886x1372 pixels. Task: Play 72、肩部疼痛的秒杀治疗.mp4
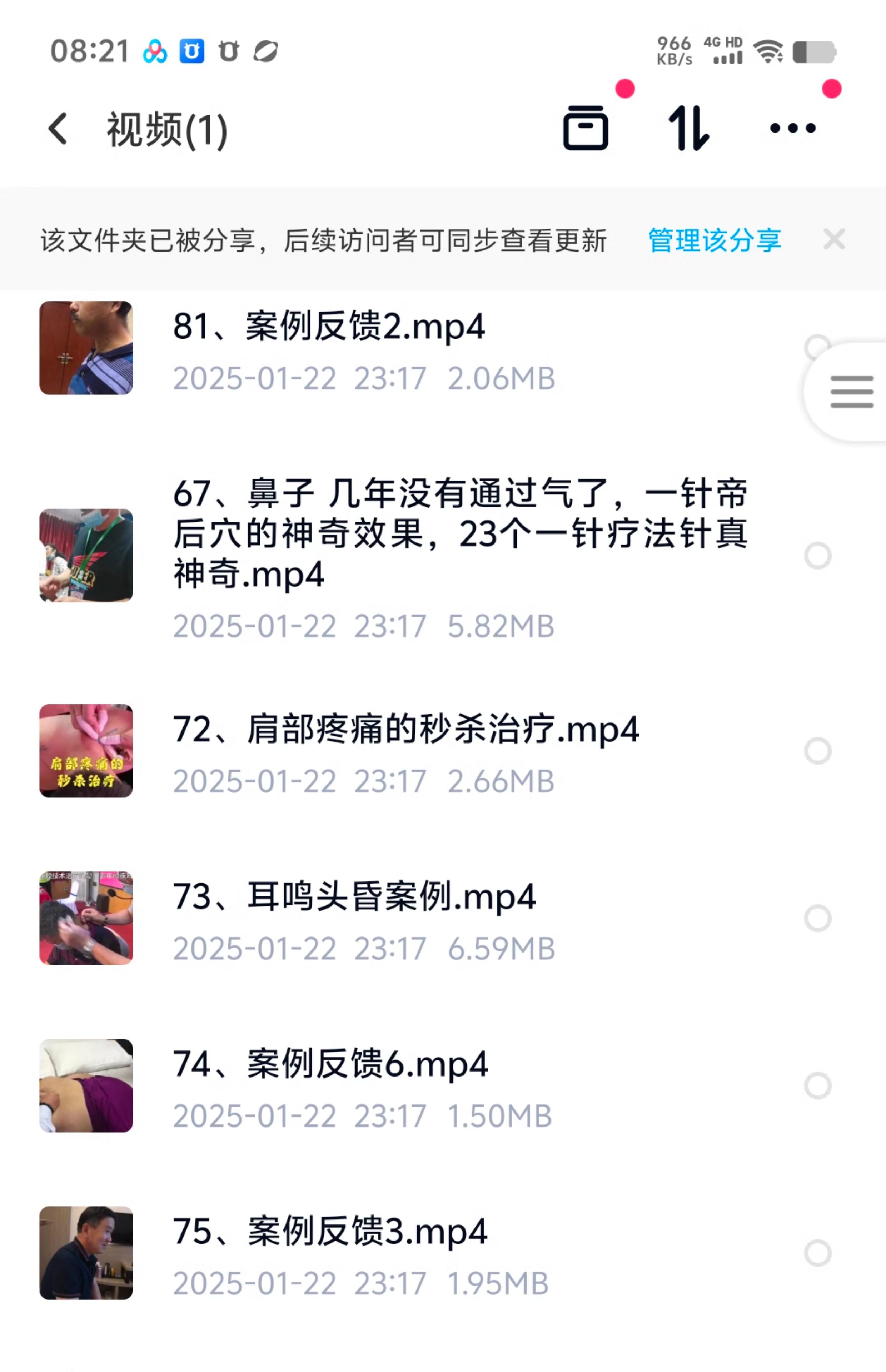pyautogui.click(x=405, y=730)
